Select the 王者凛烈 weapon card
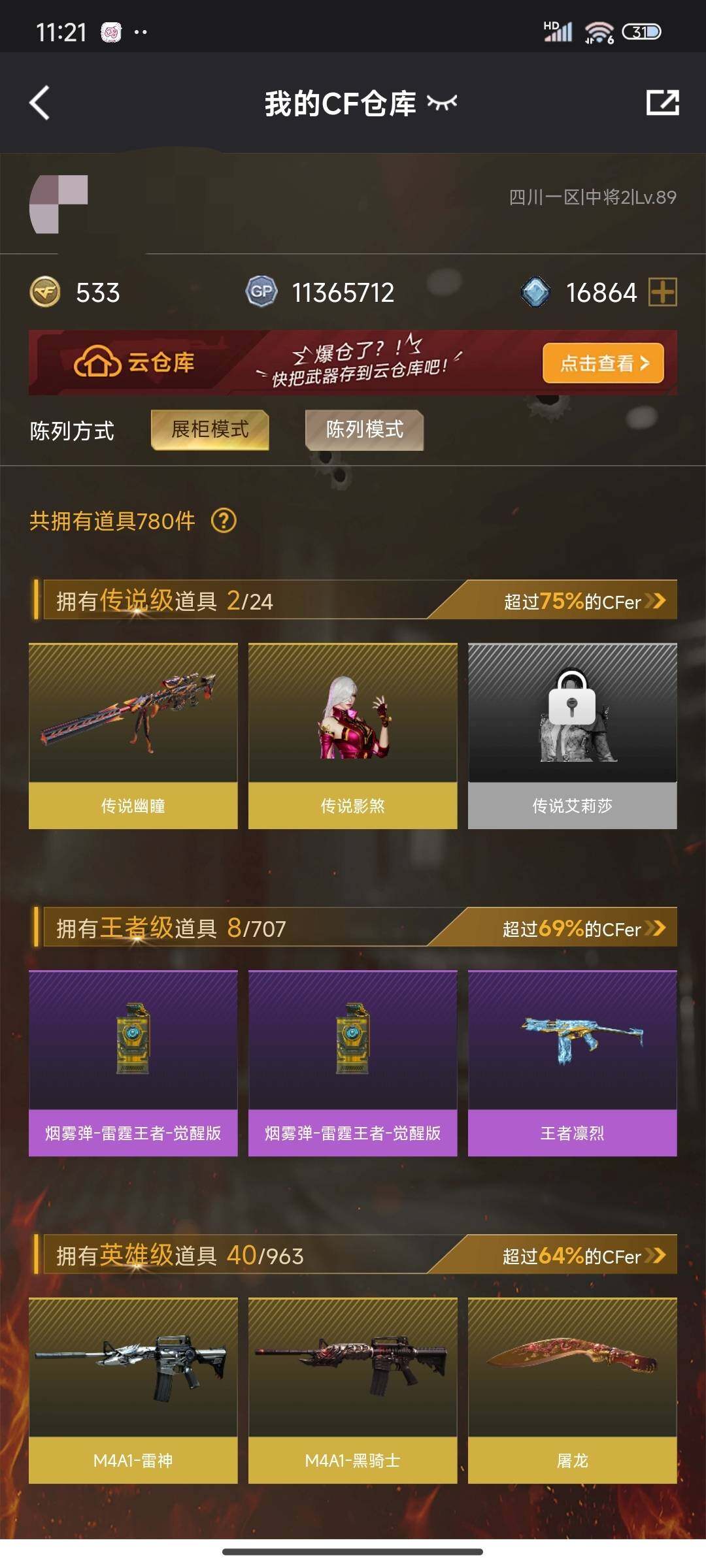 tap(573, 1063)
